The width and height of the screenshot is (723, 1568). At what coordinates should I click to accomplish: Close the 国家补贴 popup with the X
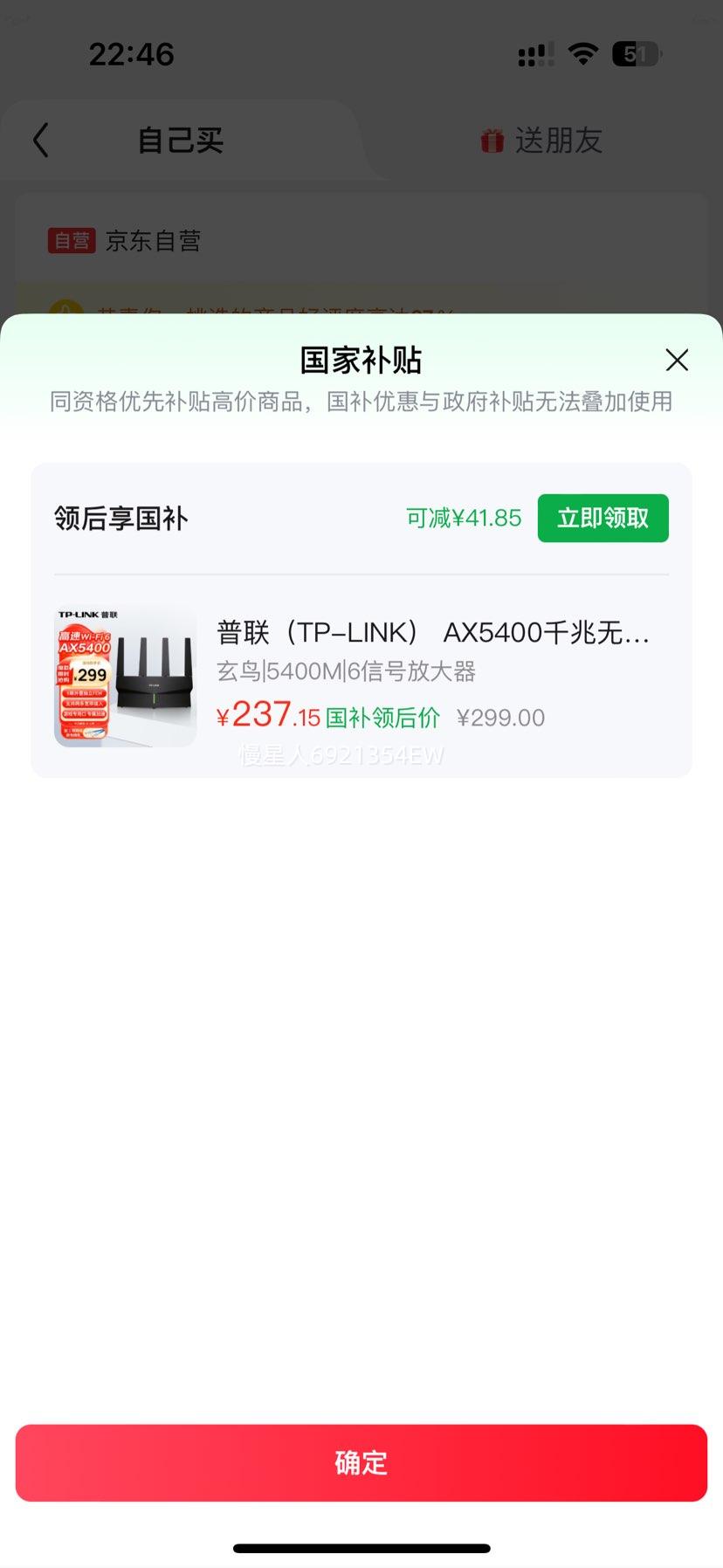[677, 360]
